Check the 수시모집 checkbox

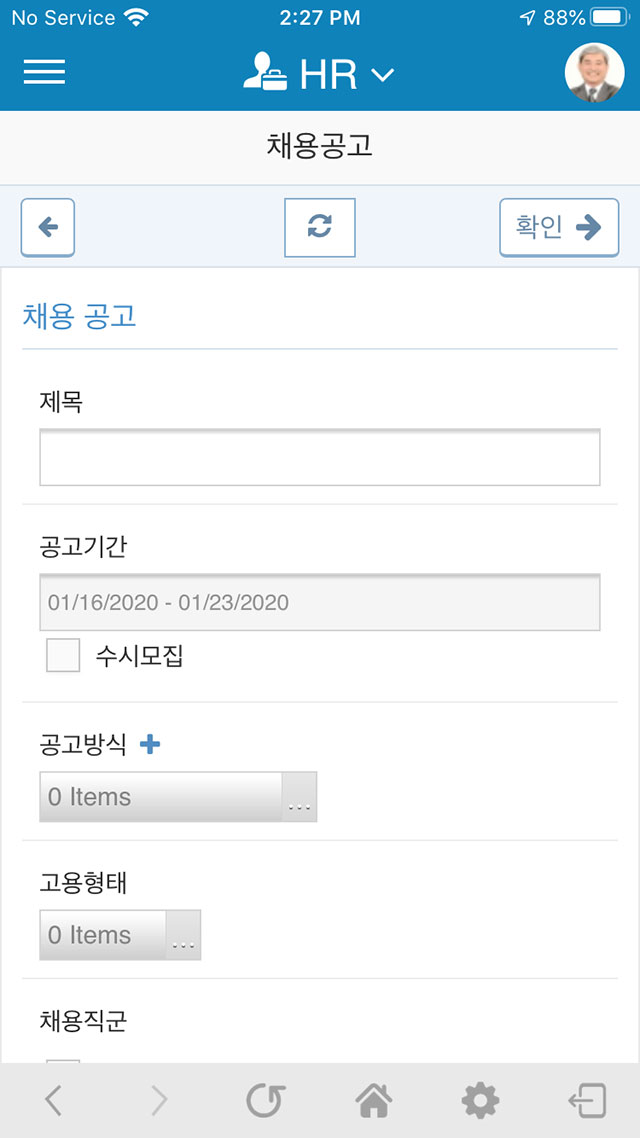pos(63,655)
